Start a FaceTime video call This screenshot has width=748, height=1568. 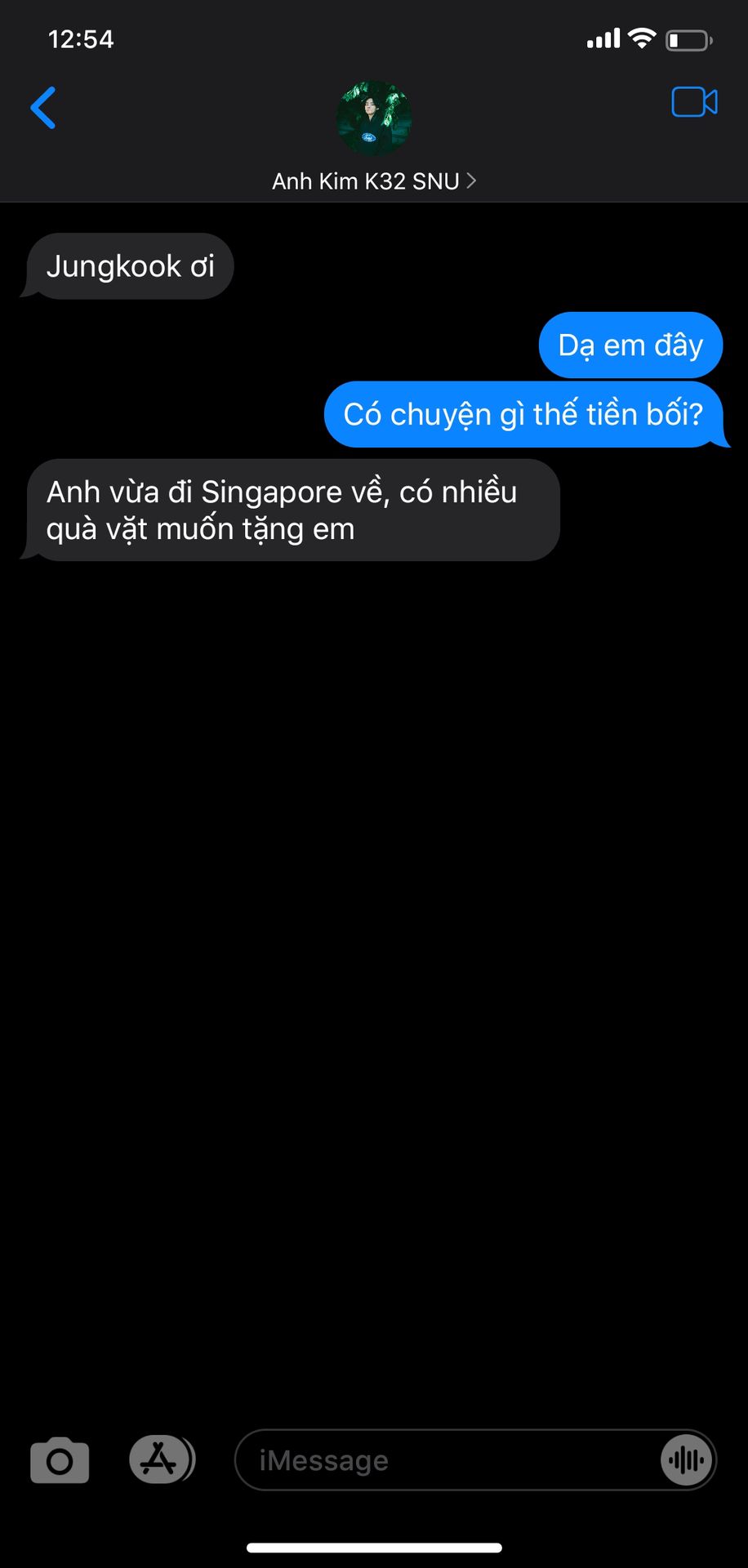point(694,102)
